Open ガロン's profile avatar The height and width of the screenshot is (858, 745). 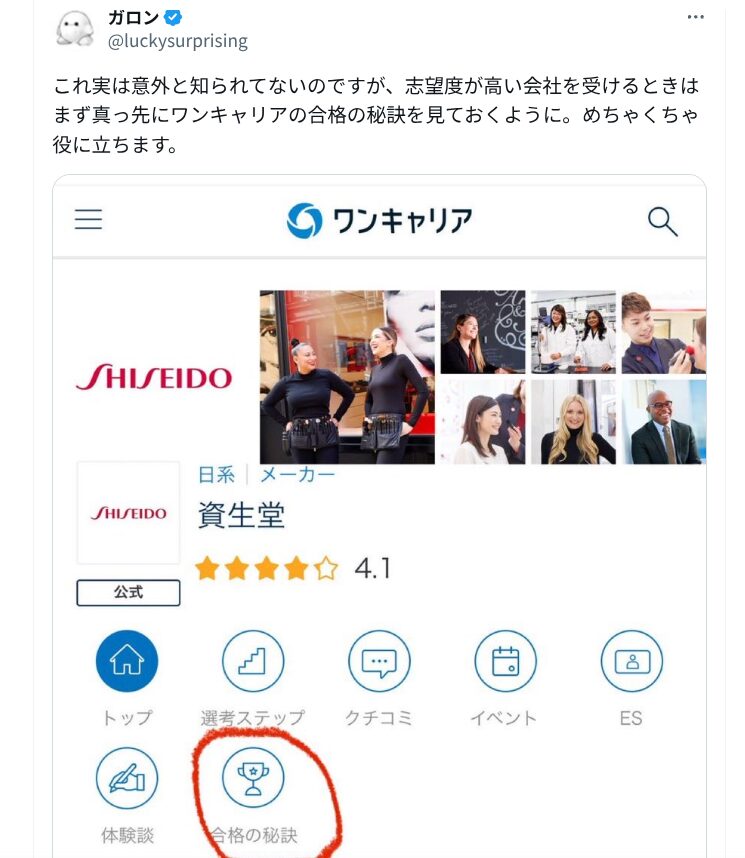click(x=74, y=29)
